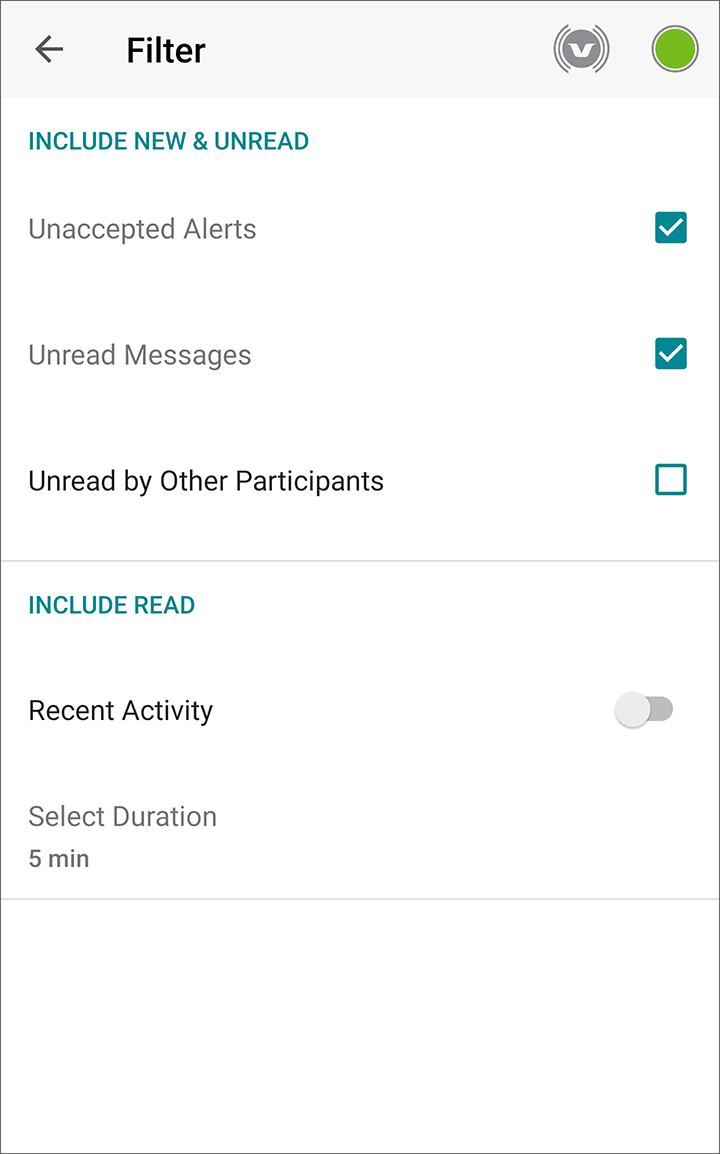
Task: Tap the Filter title in the header
Action: [x=165, y=49]
